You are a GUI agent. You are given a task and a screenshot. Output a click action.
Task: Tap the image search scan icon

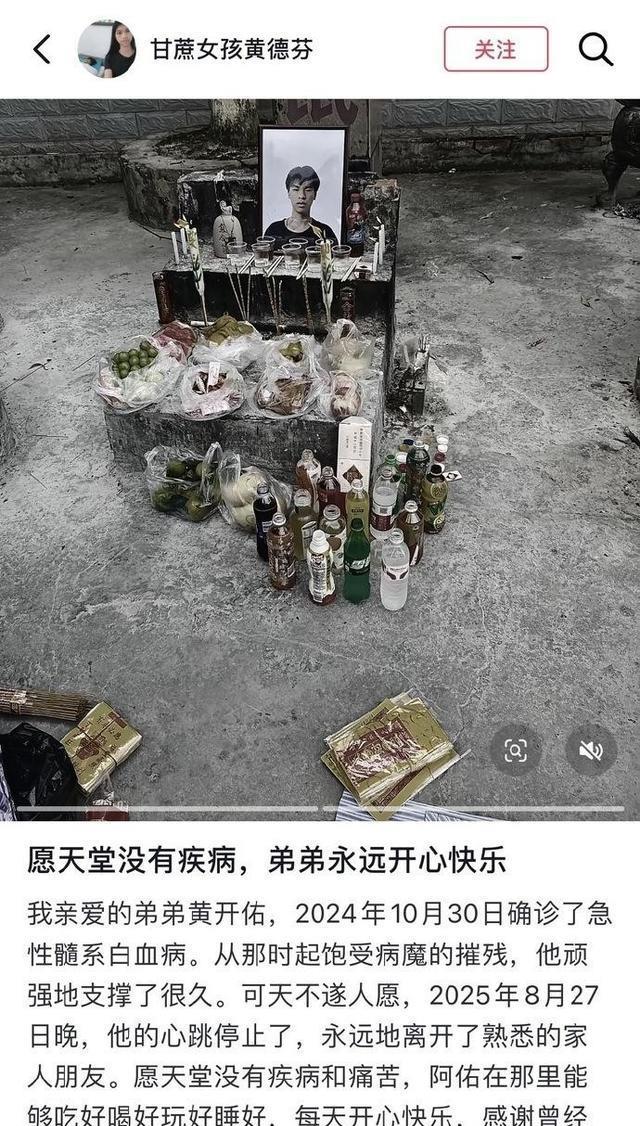515,750
